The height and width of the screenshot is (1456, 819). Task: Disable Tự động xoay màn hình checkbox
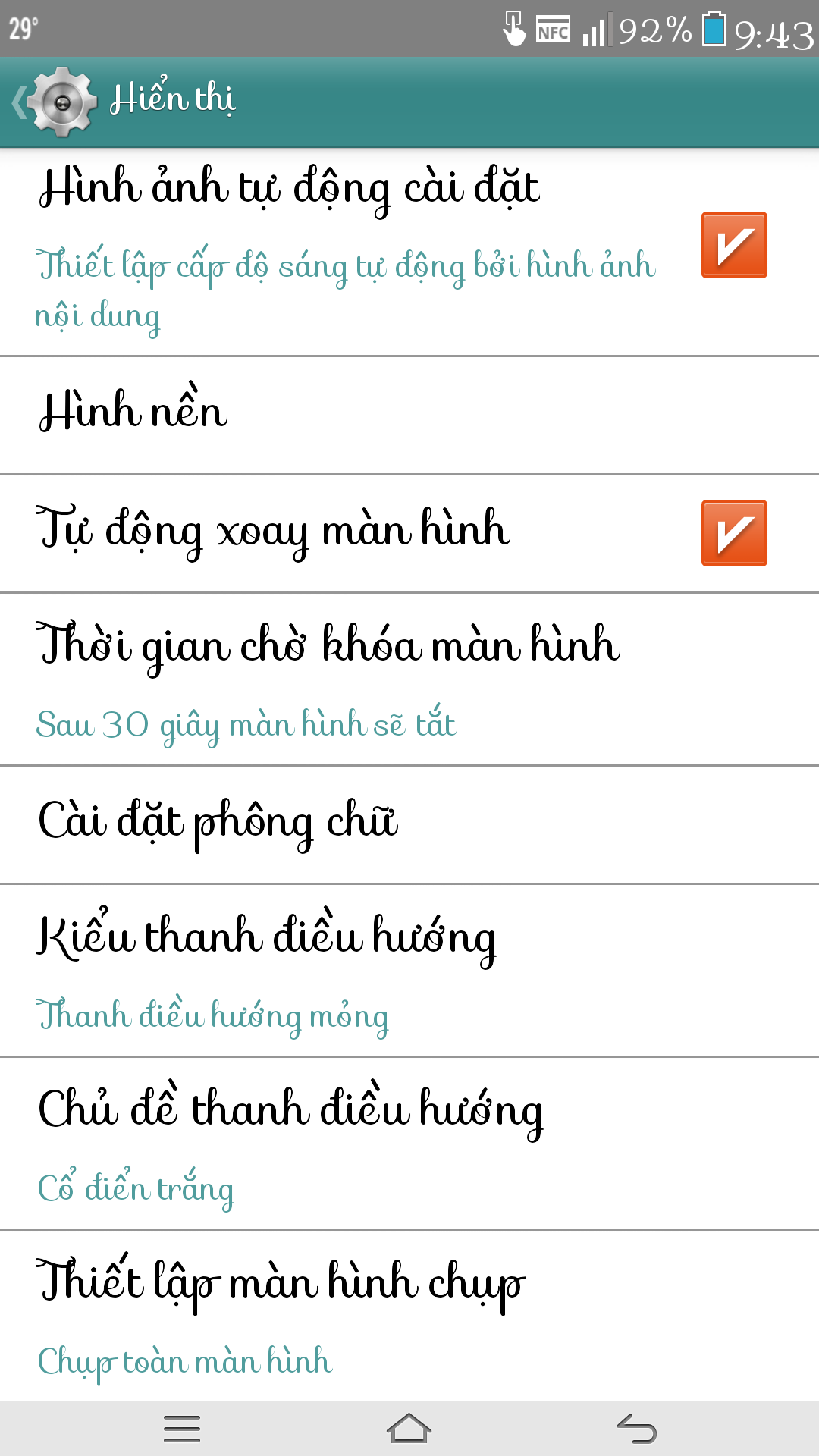tap(733, 533)
